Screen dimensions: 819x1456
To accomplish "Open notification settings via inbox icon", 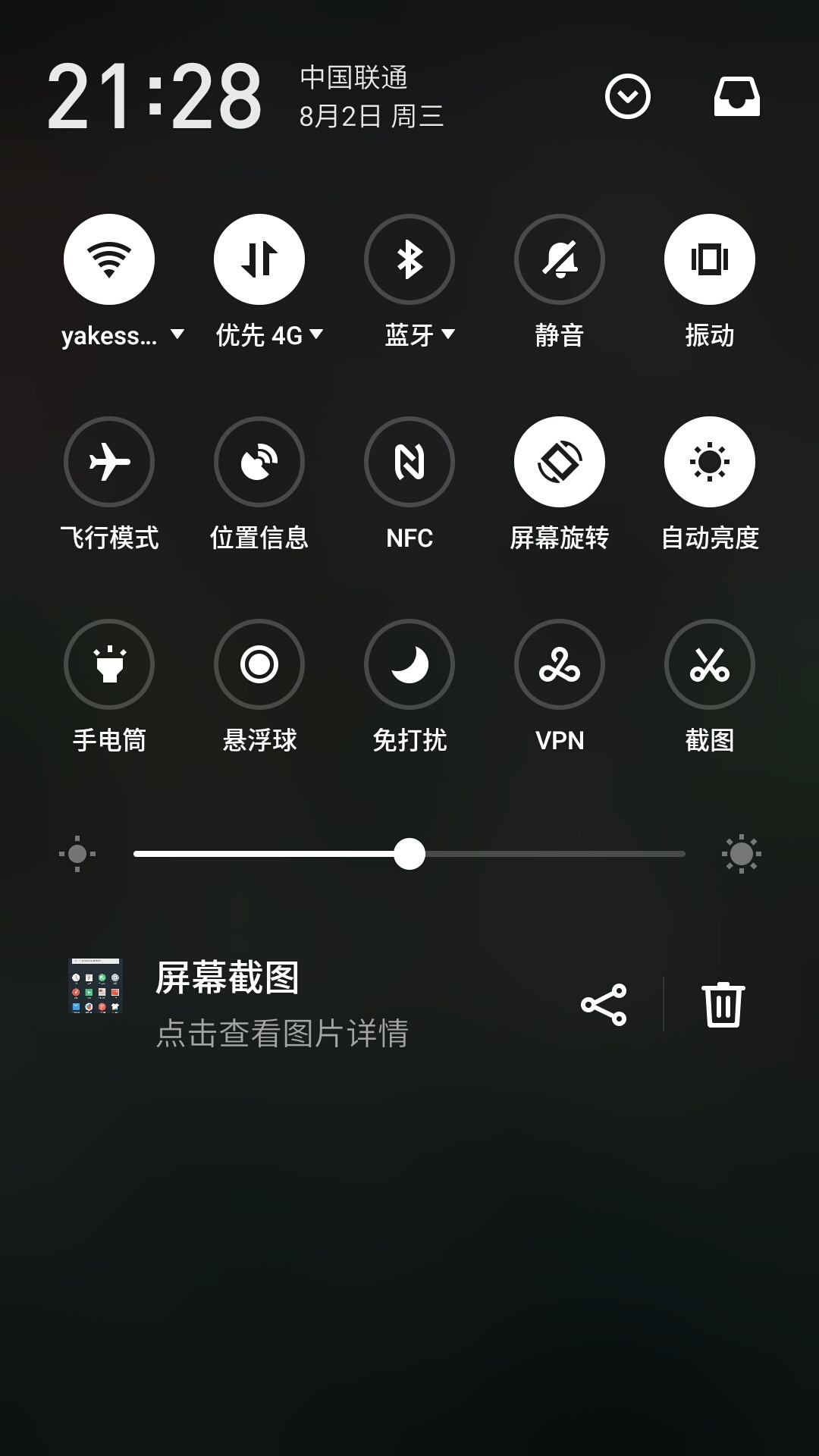I will click(736, 97).
